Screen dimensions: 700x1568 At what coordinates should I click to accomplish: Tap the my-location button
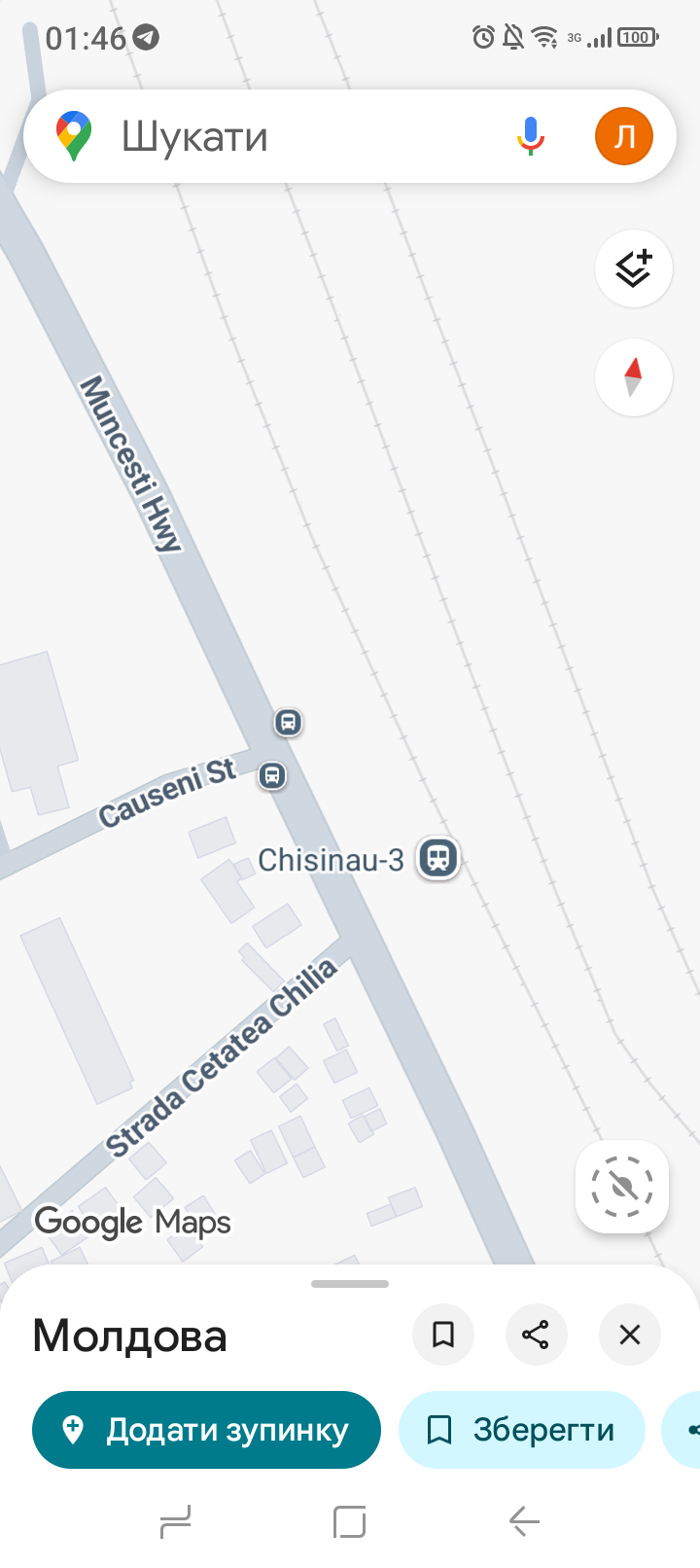[x=622, y=1187]
